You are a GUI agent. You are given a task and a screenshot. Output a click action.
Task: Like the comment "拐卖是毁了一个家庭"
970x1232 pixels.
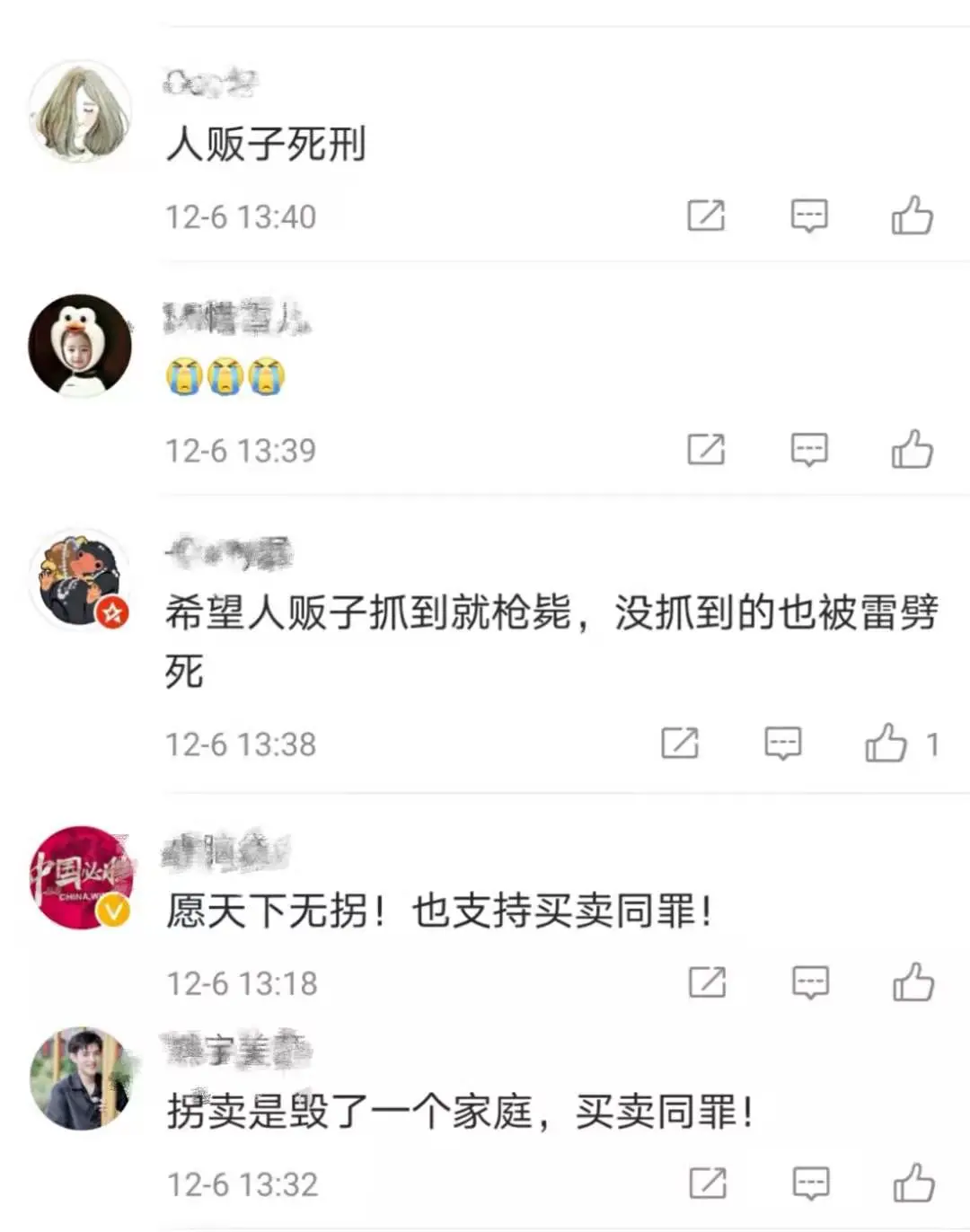[913, 1183]
